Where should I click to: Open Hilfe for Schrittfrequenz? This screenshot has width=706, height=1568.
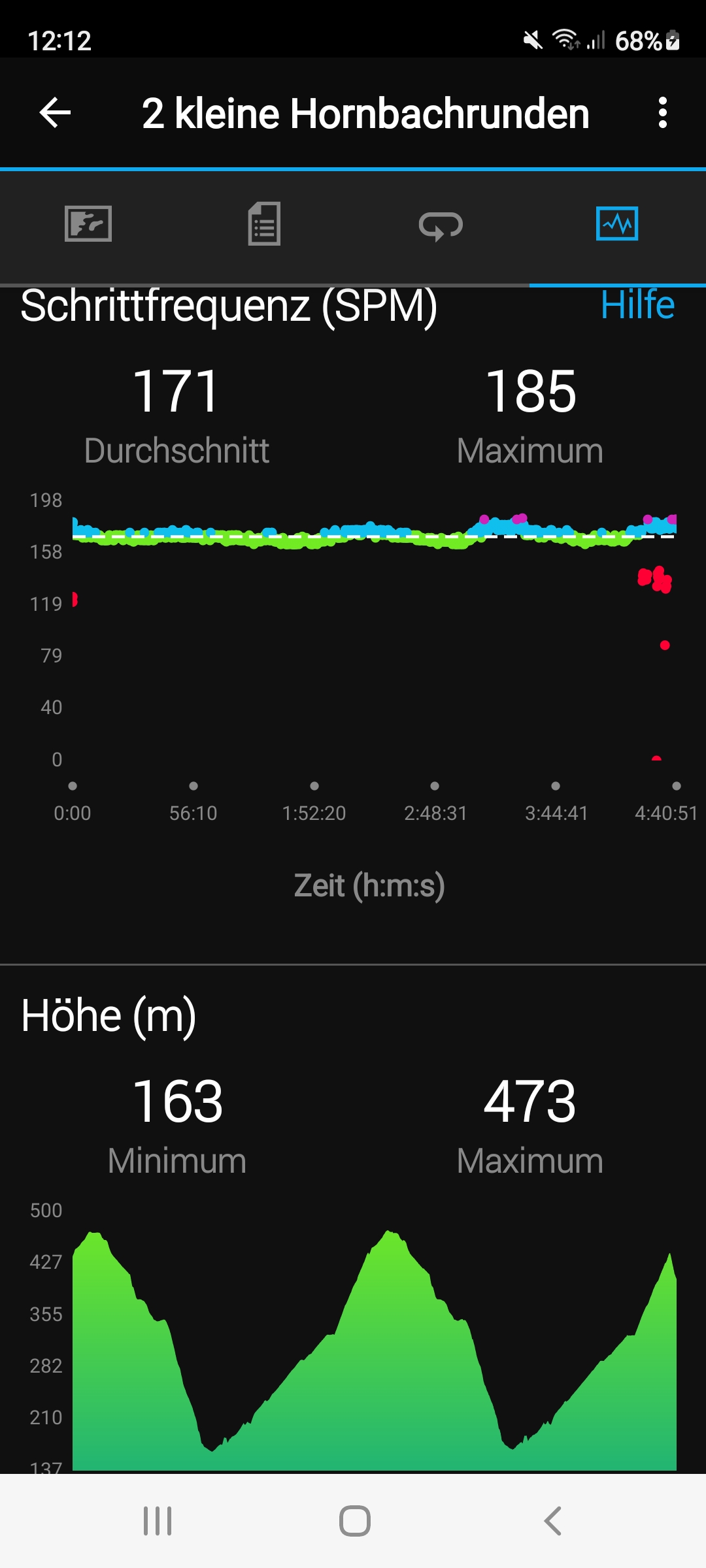click(637, 305)
